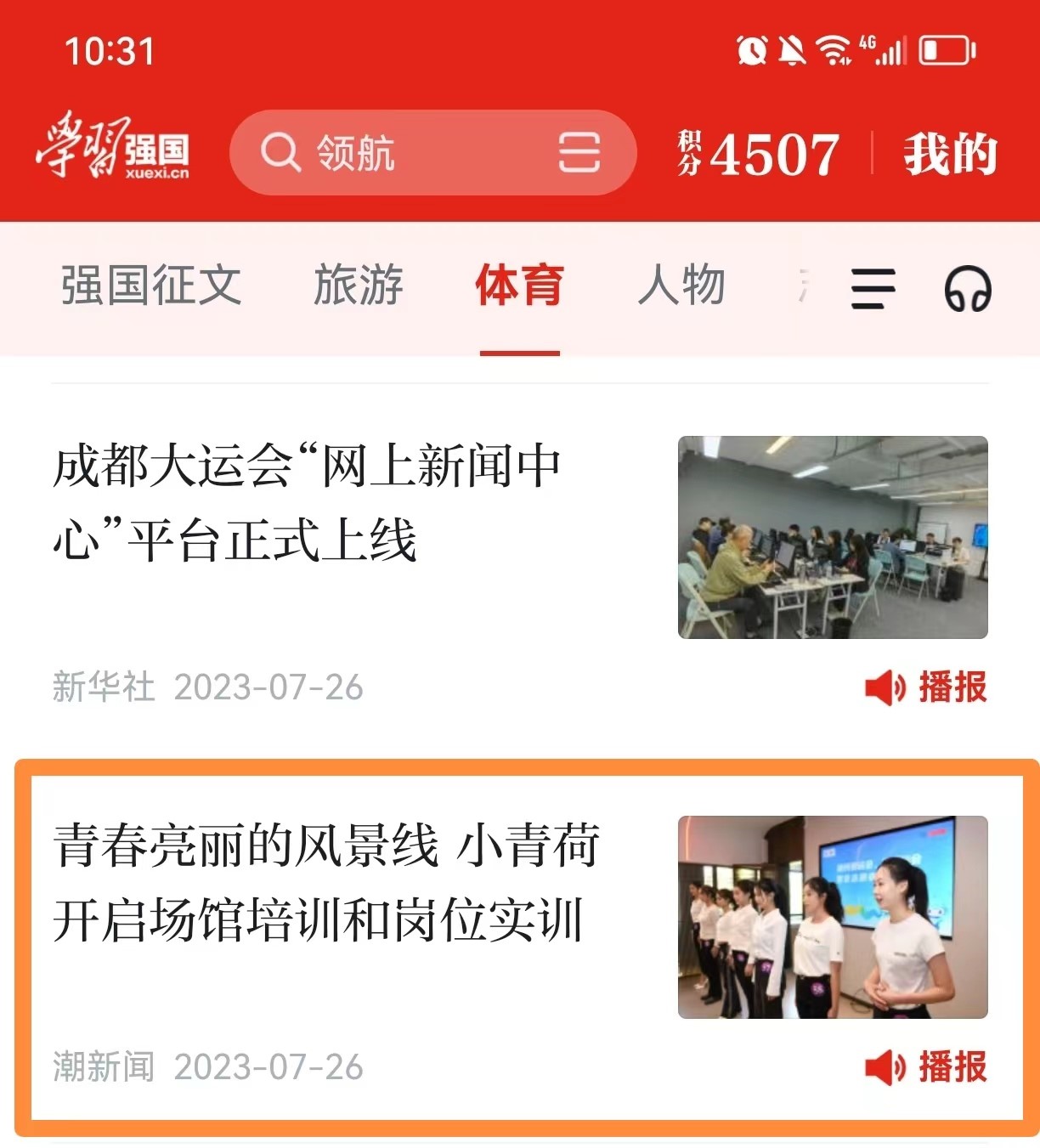Screen dimensions: 1040x1148
Task: Open the 积分 4507 points page
Action: coord(758,155)
